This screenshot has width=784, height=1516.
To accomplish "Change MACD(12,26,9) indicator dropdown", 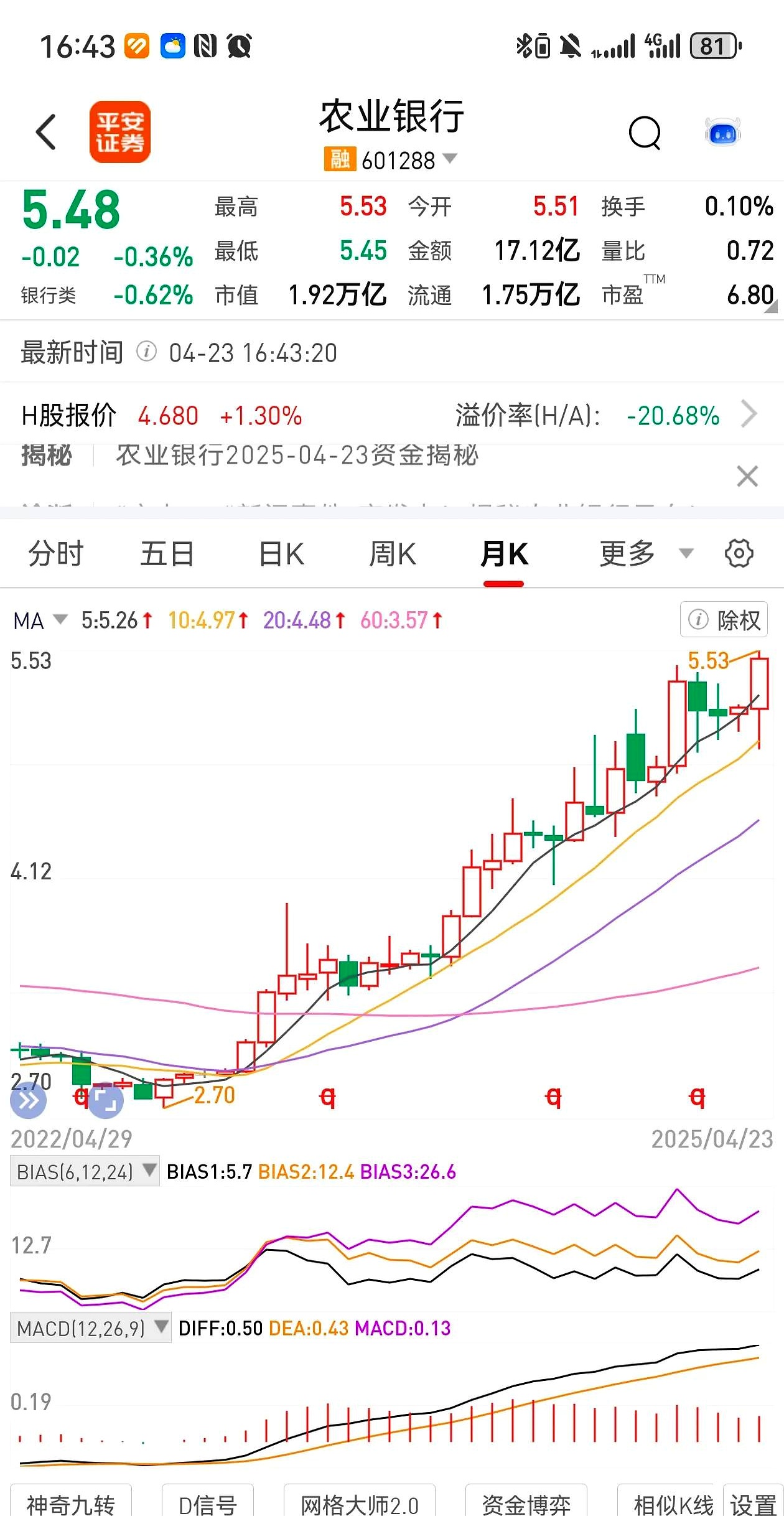I will tap(91, 1329).
